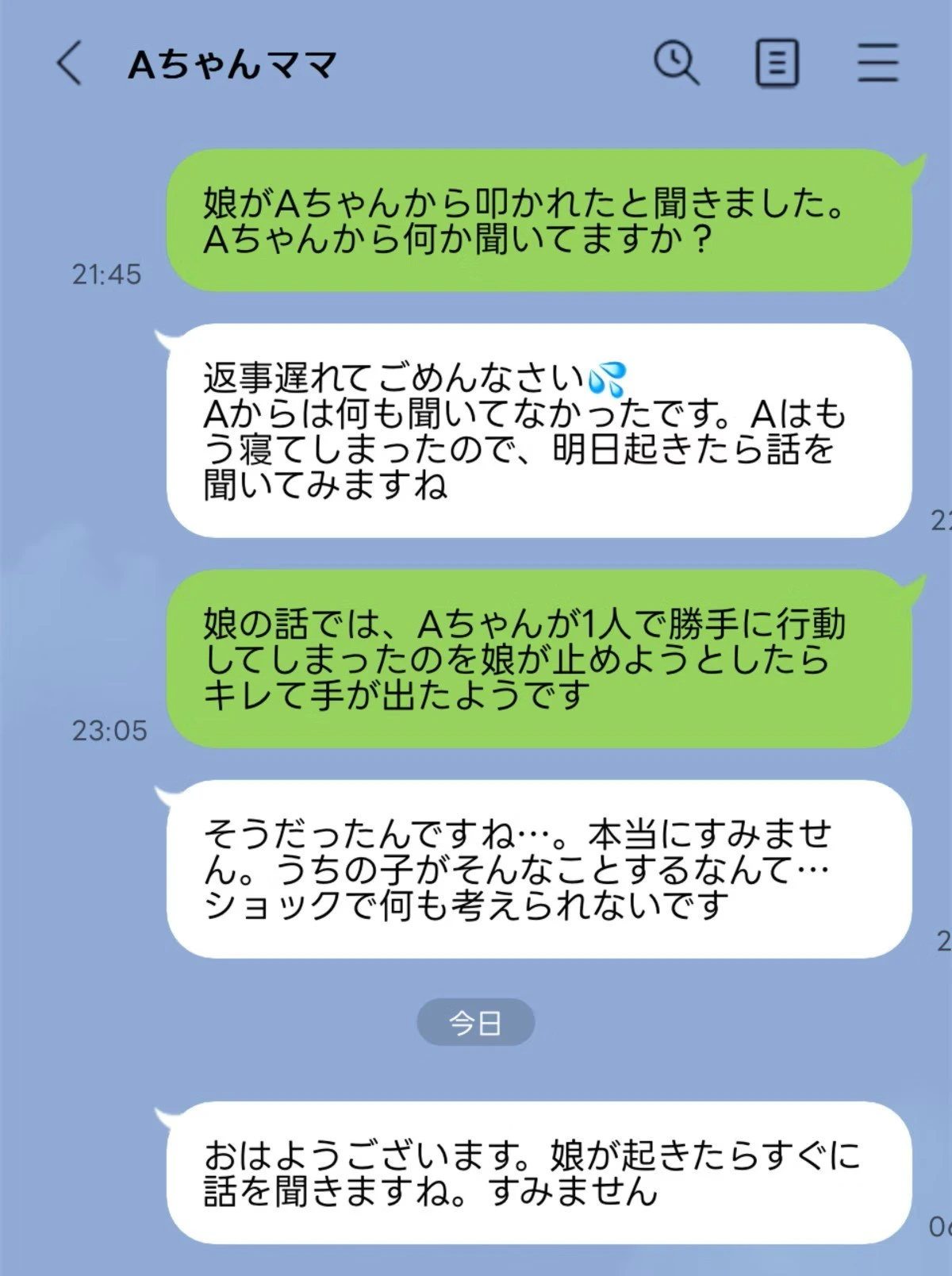The height and width of the screenshot is (1276, 952).
Task: Search messages in this chat
Action: [x=676, y=63]
